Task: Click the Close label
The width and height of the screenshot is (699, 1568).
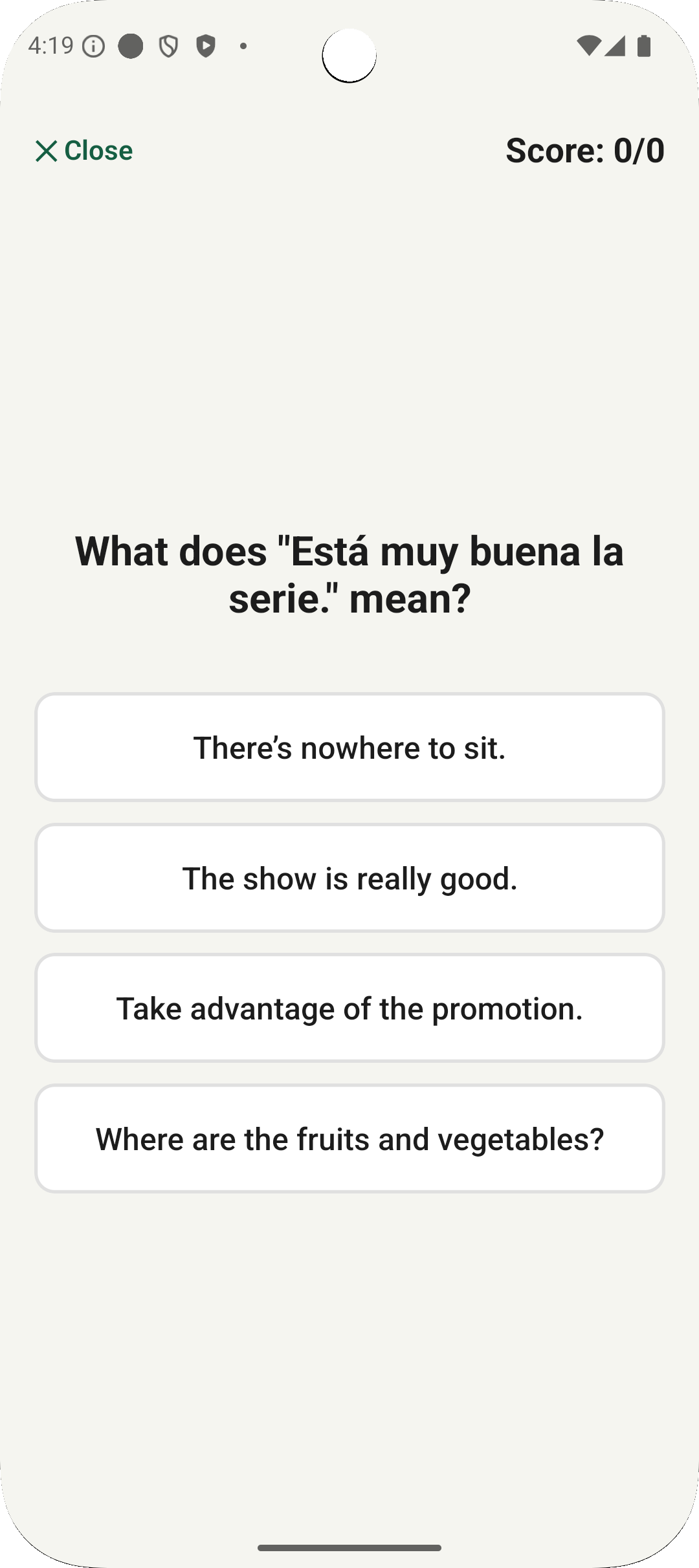Action: pos(97,151)
